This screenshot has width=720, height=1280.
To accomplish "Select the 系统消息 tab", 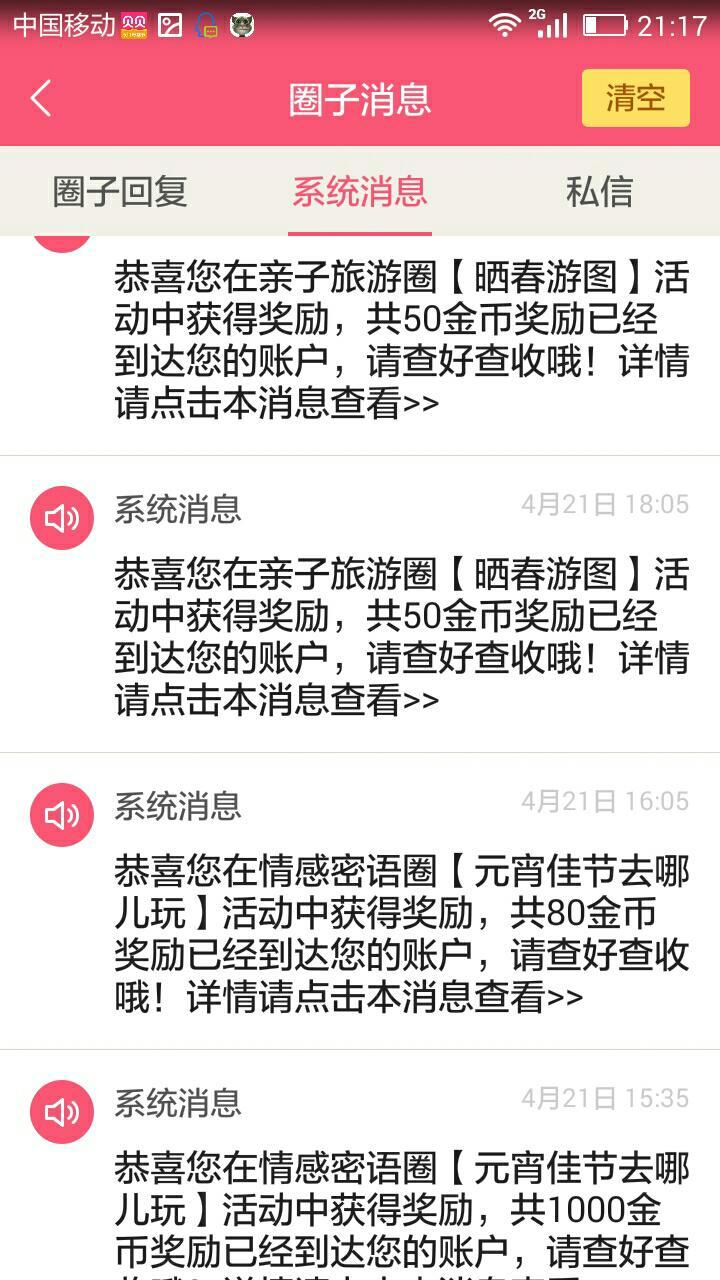I will (360, 191).
